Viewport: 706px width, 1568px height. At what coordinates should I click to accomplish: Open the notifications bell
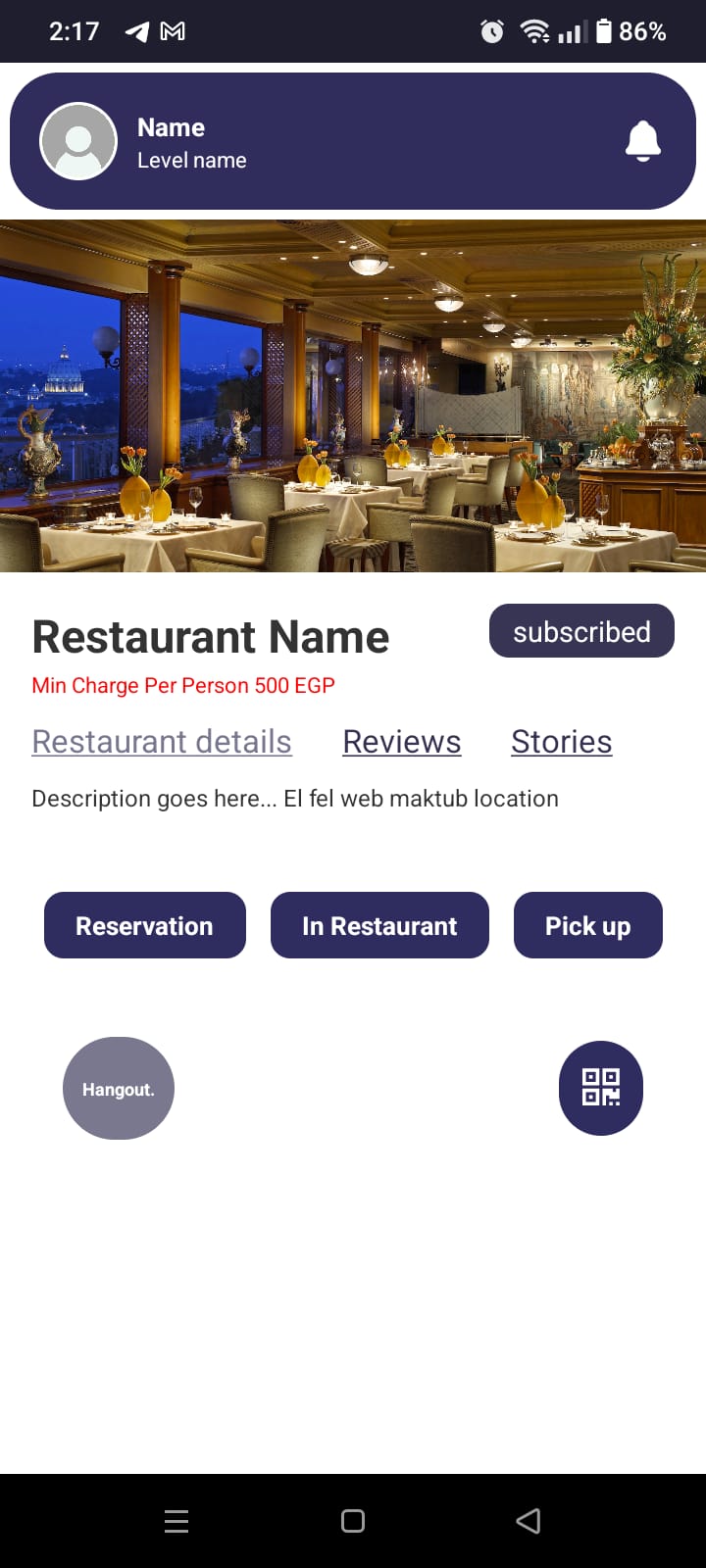click(642, 141)
